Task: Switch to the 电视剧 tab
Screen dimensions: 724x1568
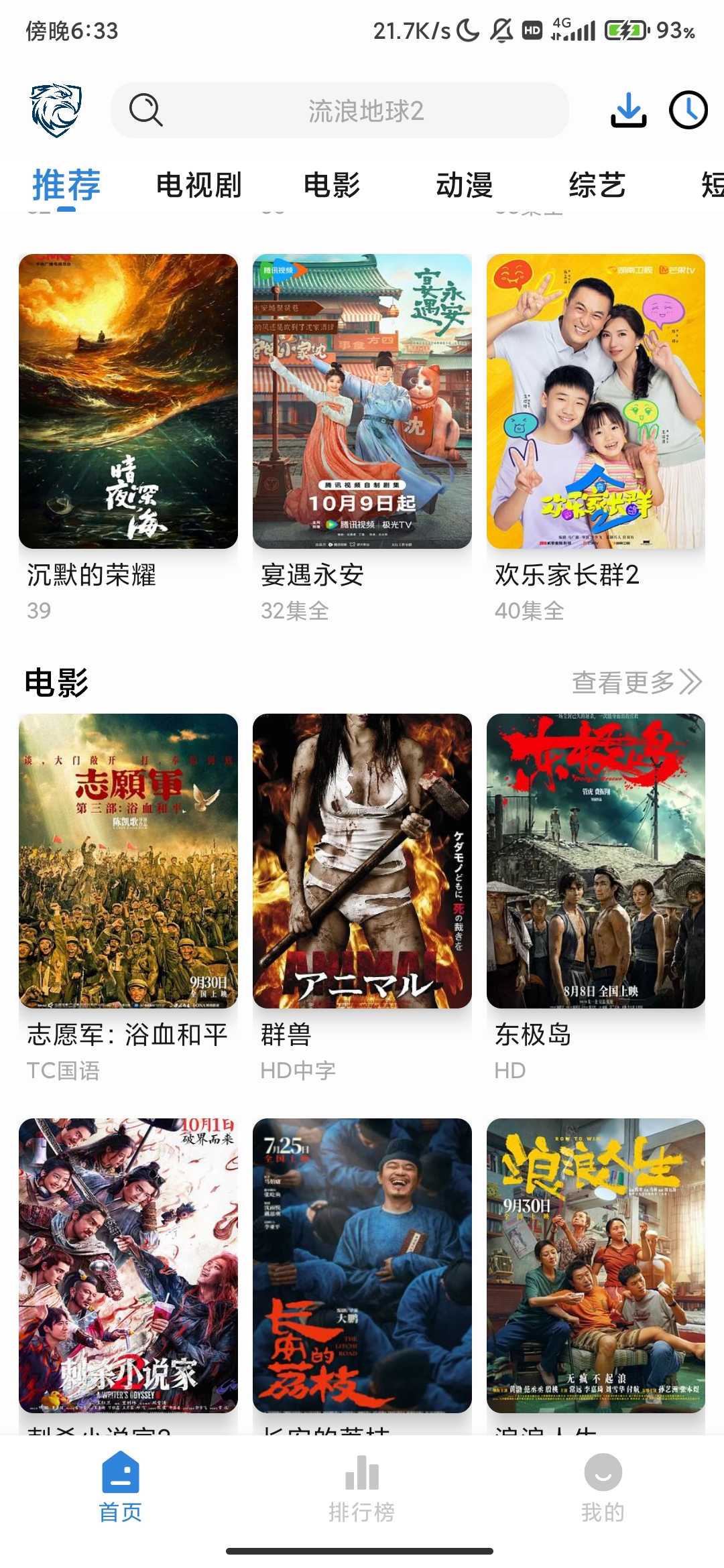Action: tap(198, 185)
